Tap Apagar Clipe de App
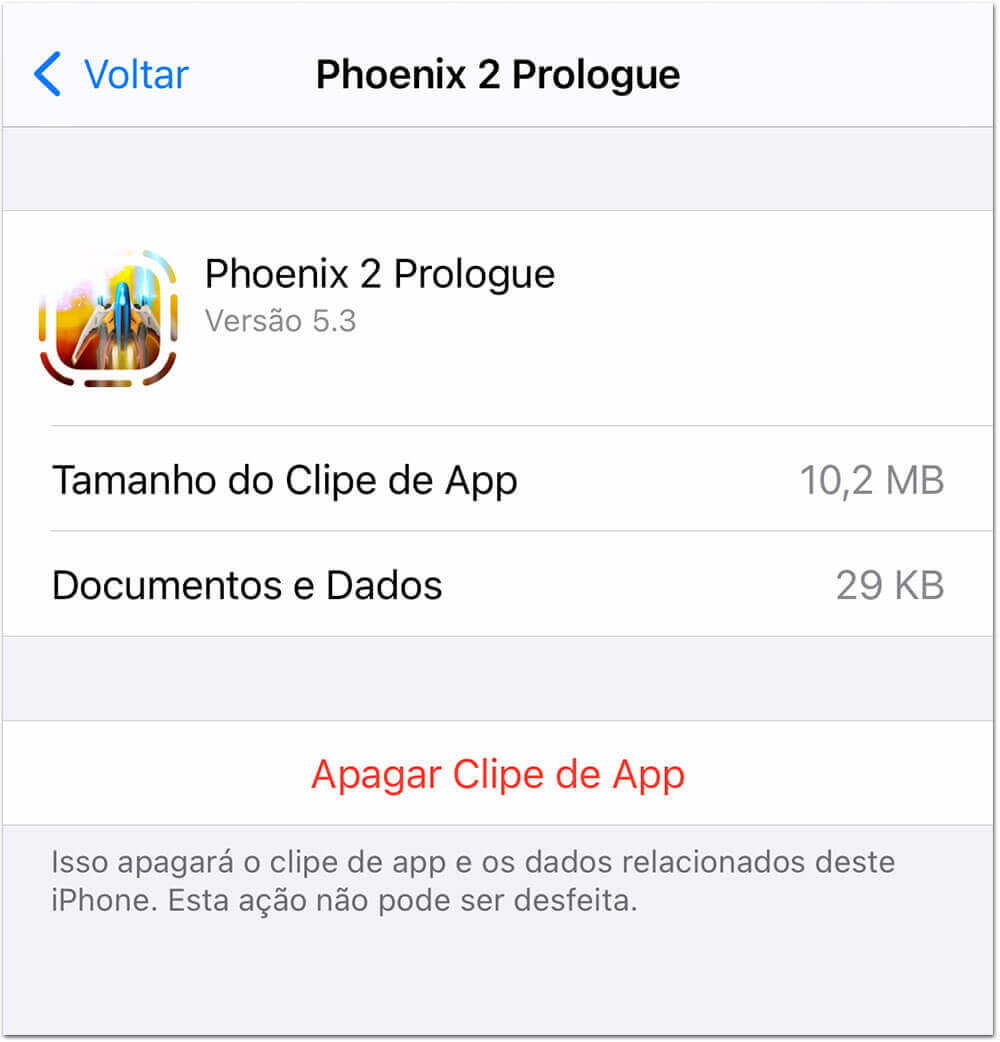Screen dimensions: 1000x1042 click(x=498, y=775)
